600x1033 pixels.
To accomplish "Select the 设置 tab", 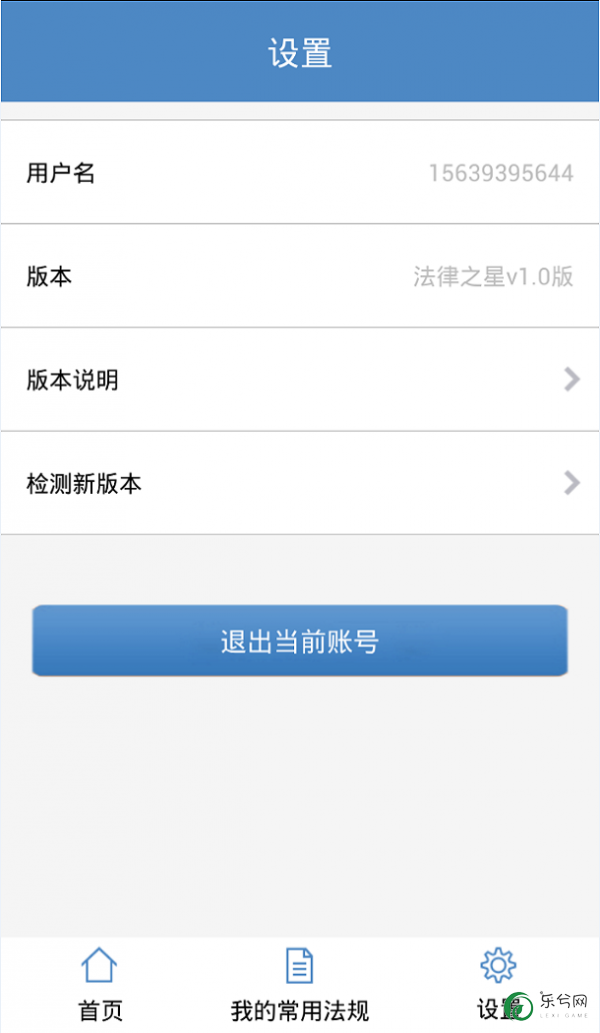I will [x=499, y=985].
